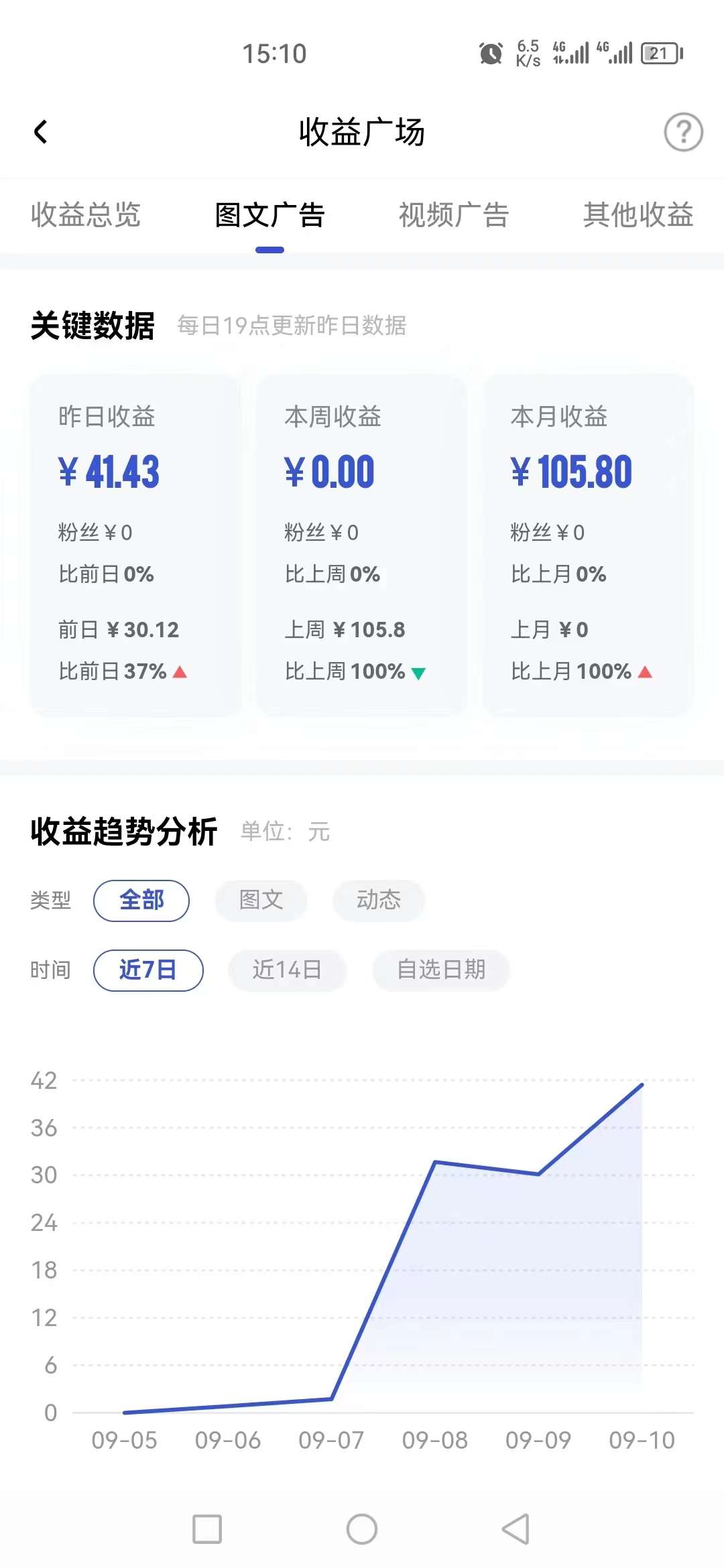The image size is (724, 1568).
Task: Switch to the 收益总览 tab
Action: tap(86, 215)
